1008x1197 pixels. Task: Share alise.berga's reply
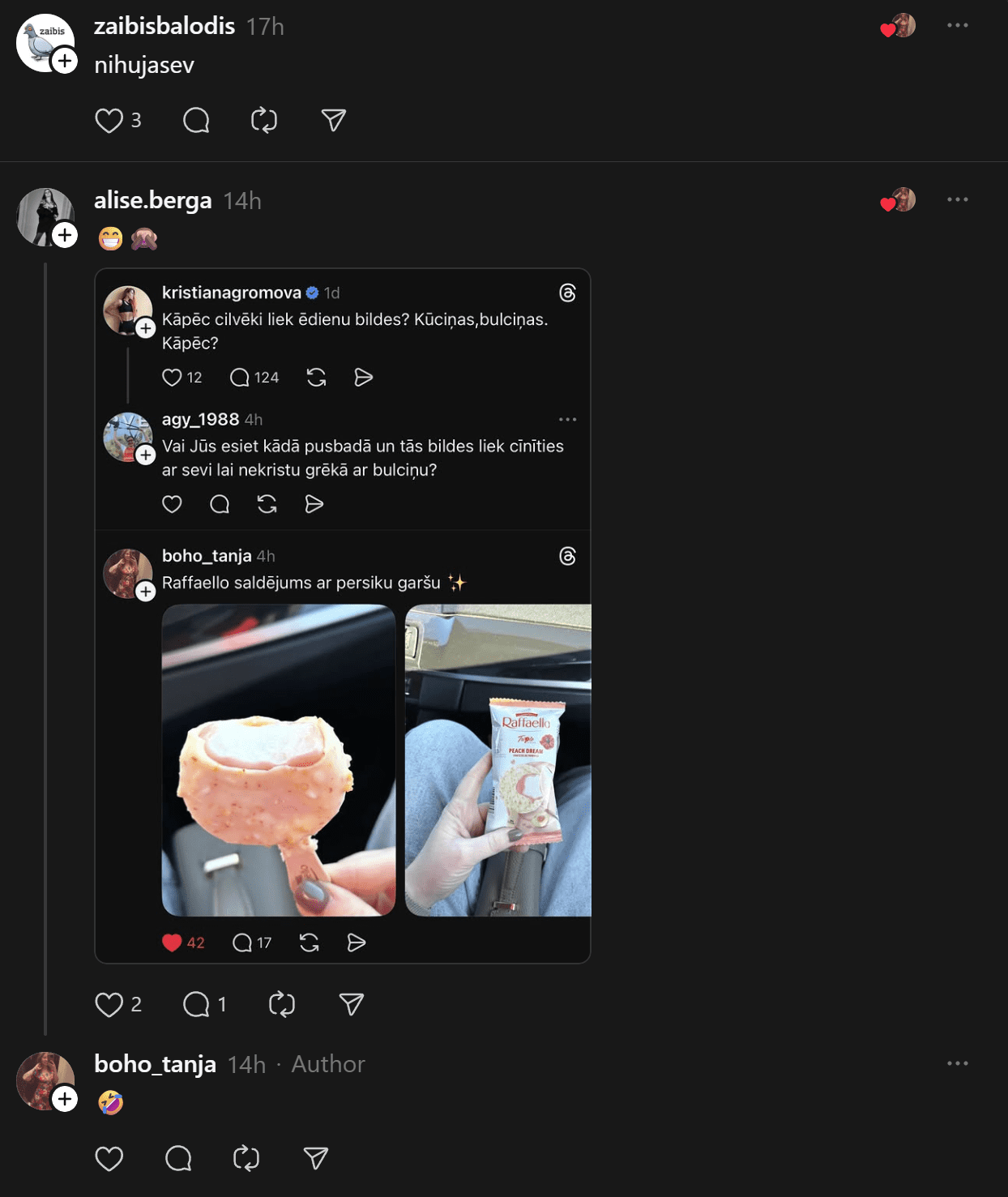[351, 1005]
